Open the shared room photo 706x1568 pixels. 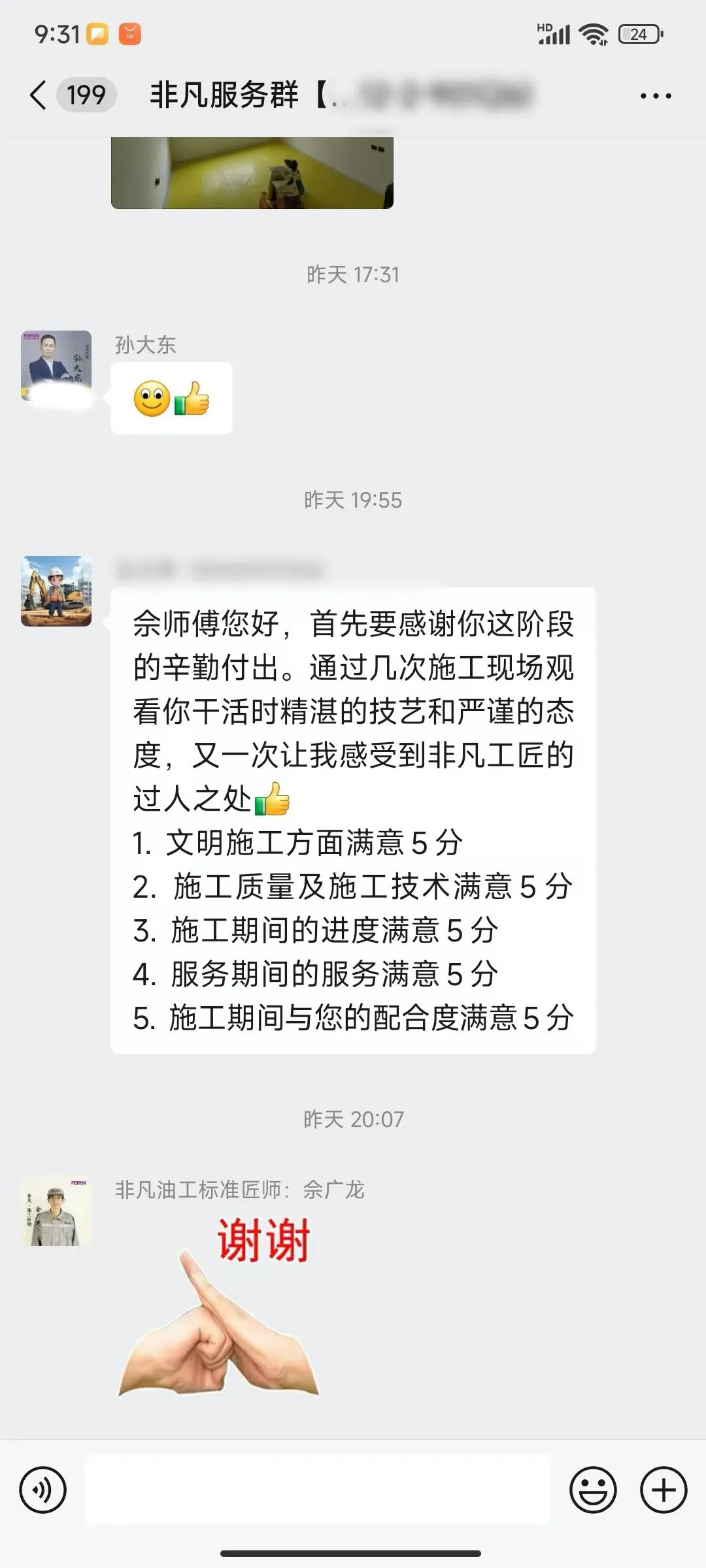252,173
